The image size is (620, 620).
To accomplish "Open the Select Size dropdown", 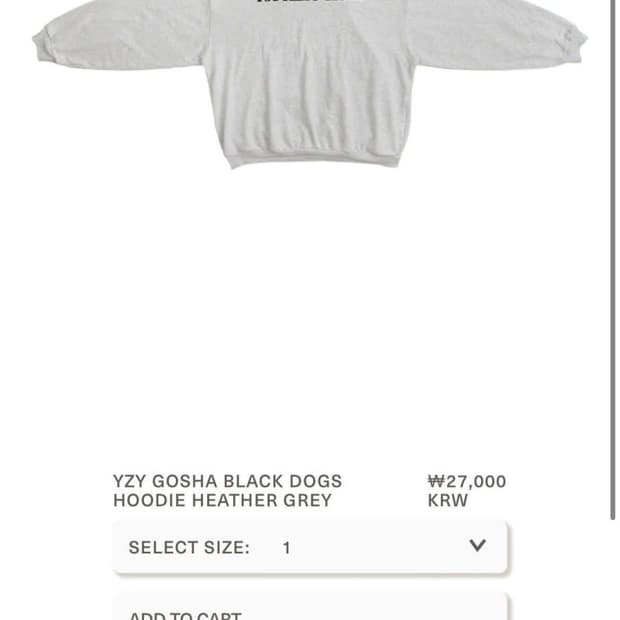I will 310,547.
